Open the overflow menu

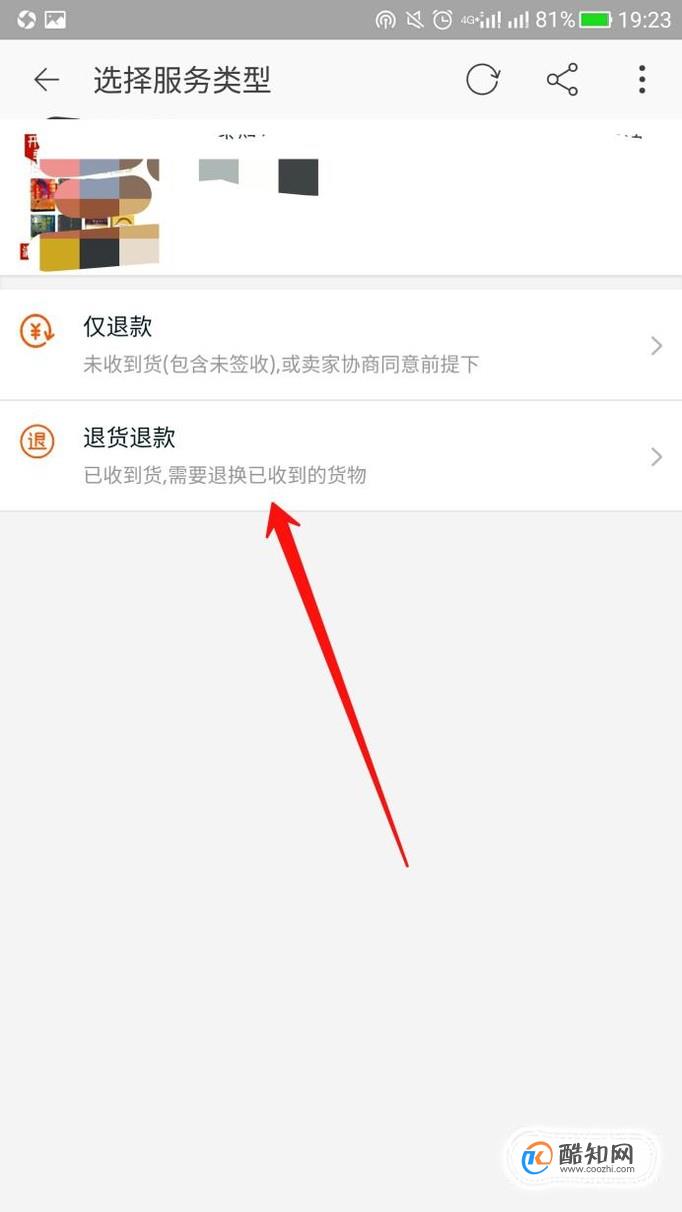click(642, 80)
